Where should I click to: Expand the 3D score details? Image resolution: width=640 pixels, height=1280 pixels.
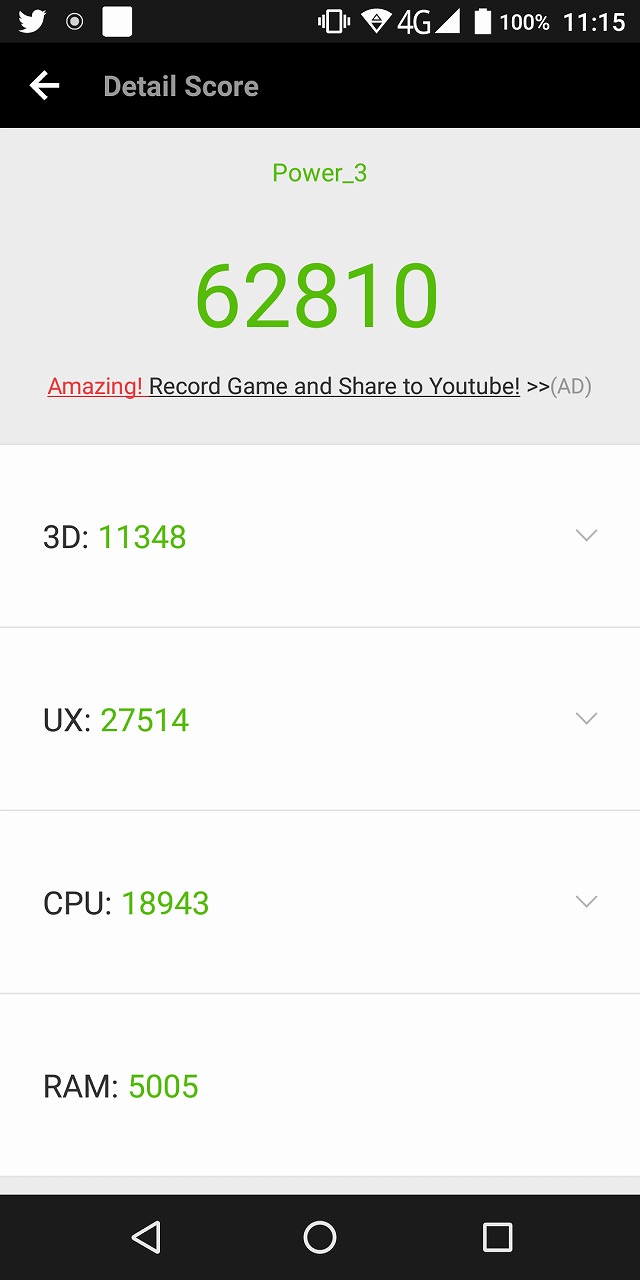pos(586,536)
